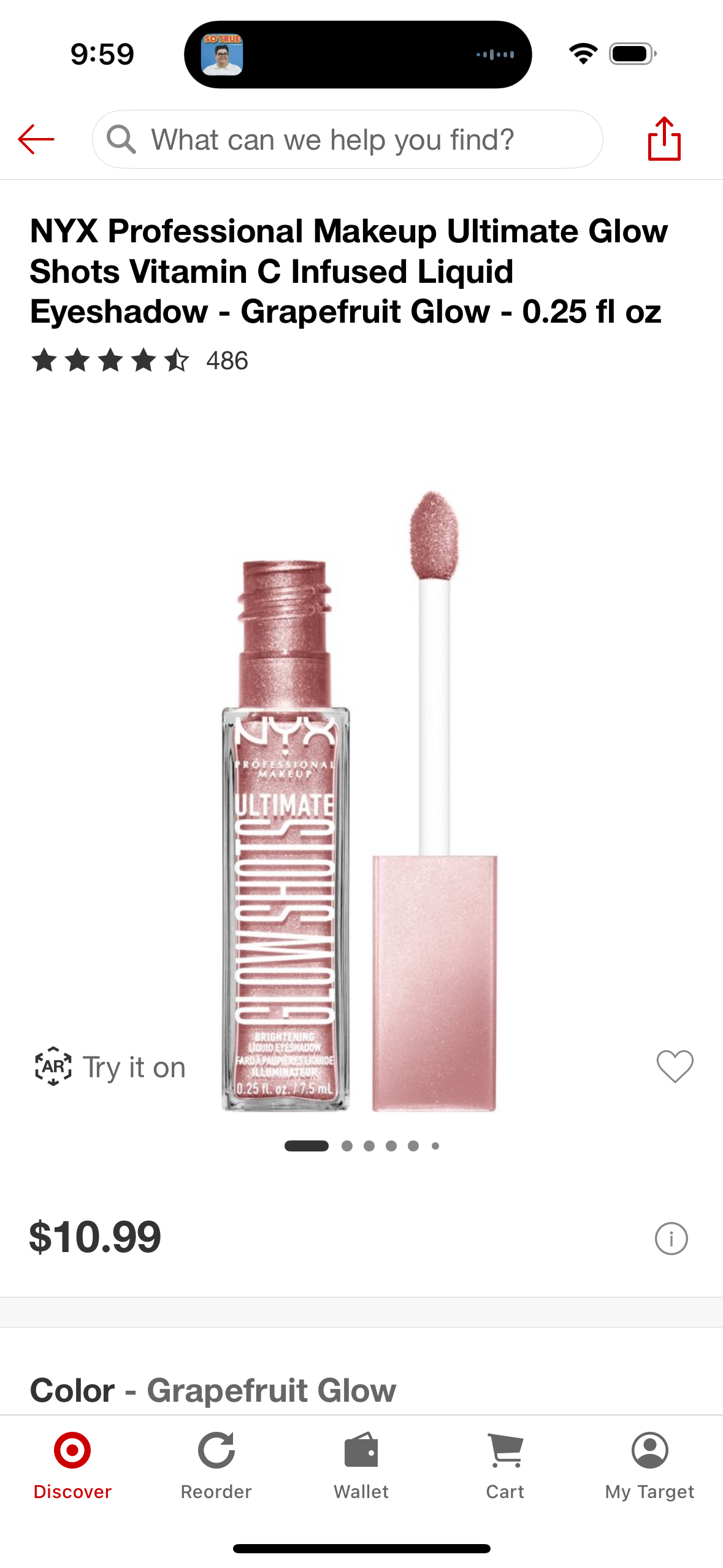
Task: Share this NYX eyeshadow product
Action: (664, 139)
